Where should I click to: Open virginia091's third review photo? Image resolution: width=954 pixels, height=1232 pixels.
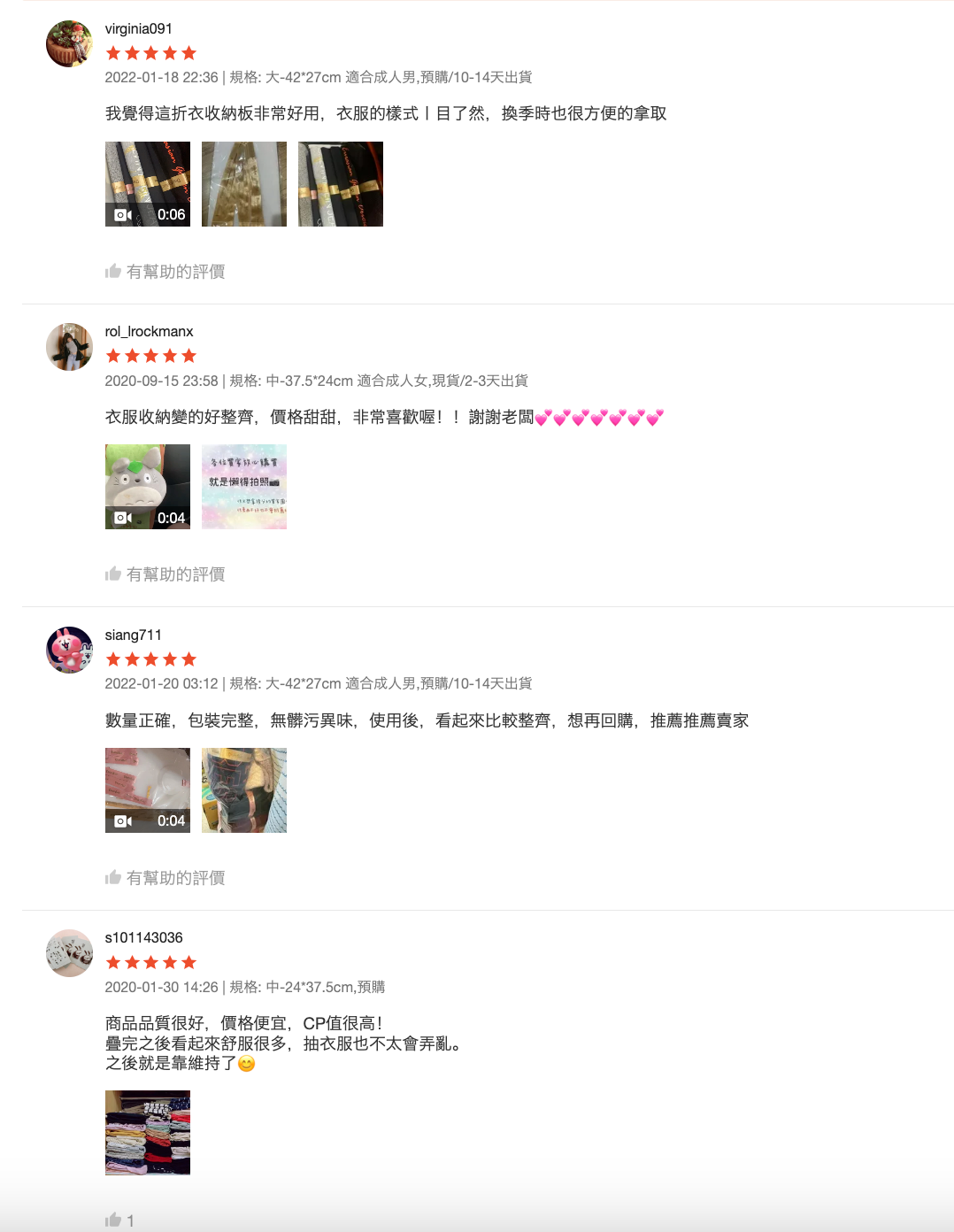(340, 184)
